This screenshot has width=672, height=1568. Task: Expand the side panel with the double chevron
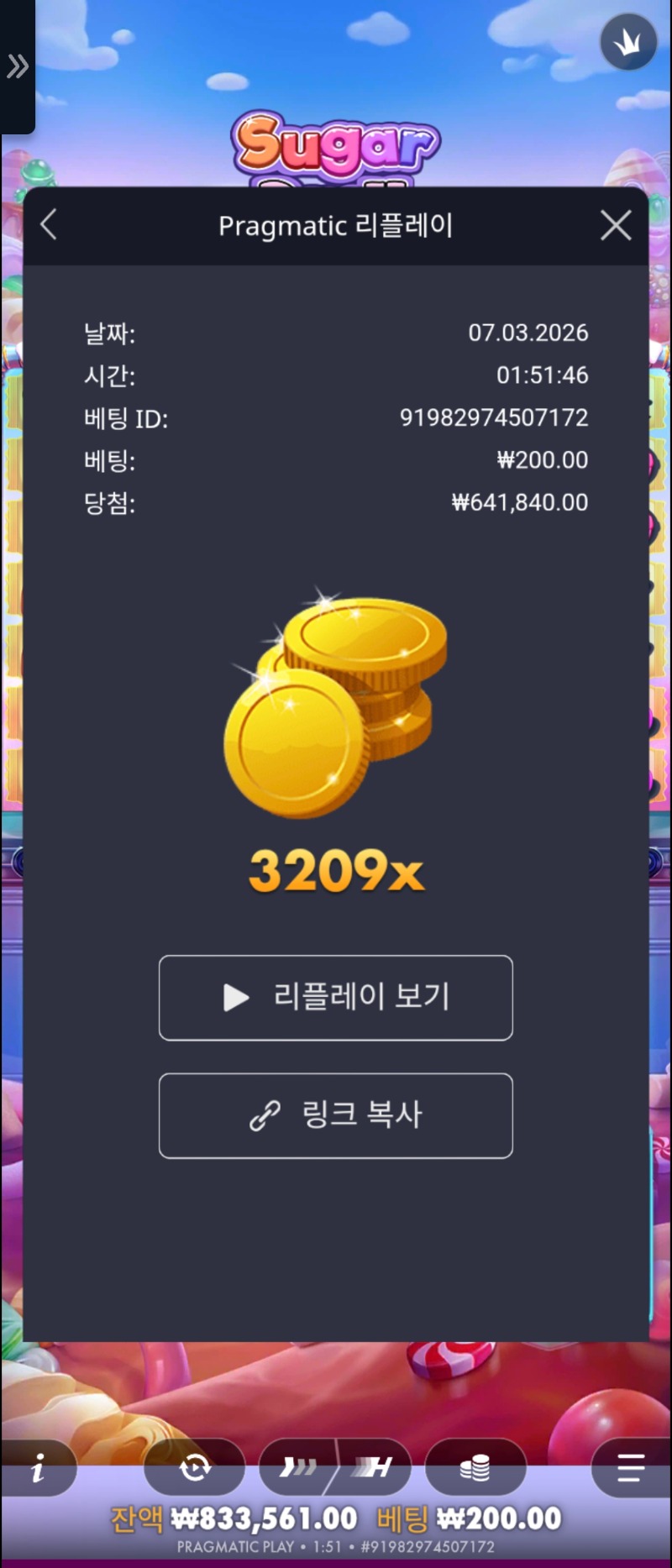pyautogui.click(x=17, y=66)
